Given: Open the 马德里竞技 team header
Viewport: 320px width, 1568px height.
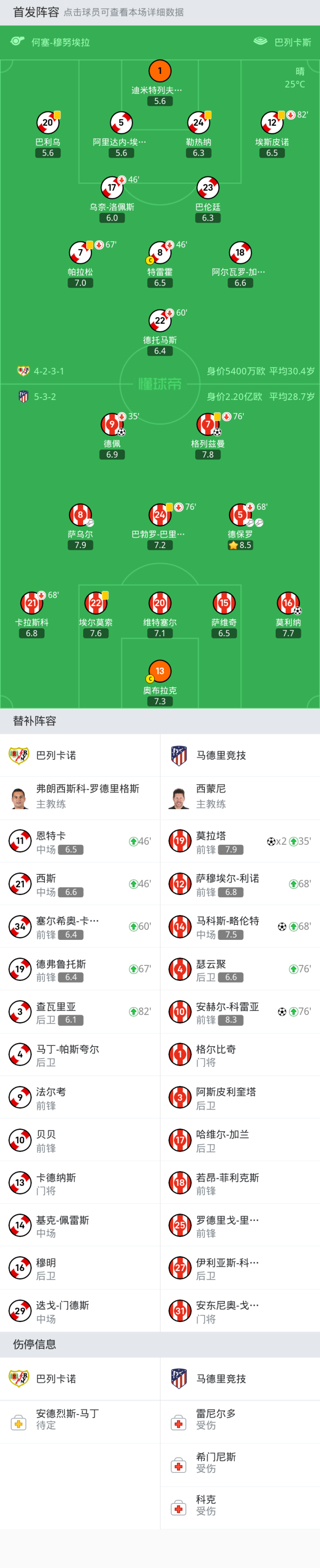Looking at the screenshot, I should (x=240, y=755).
